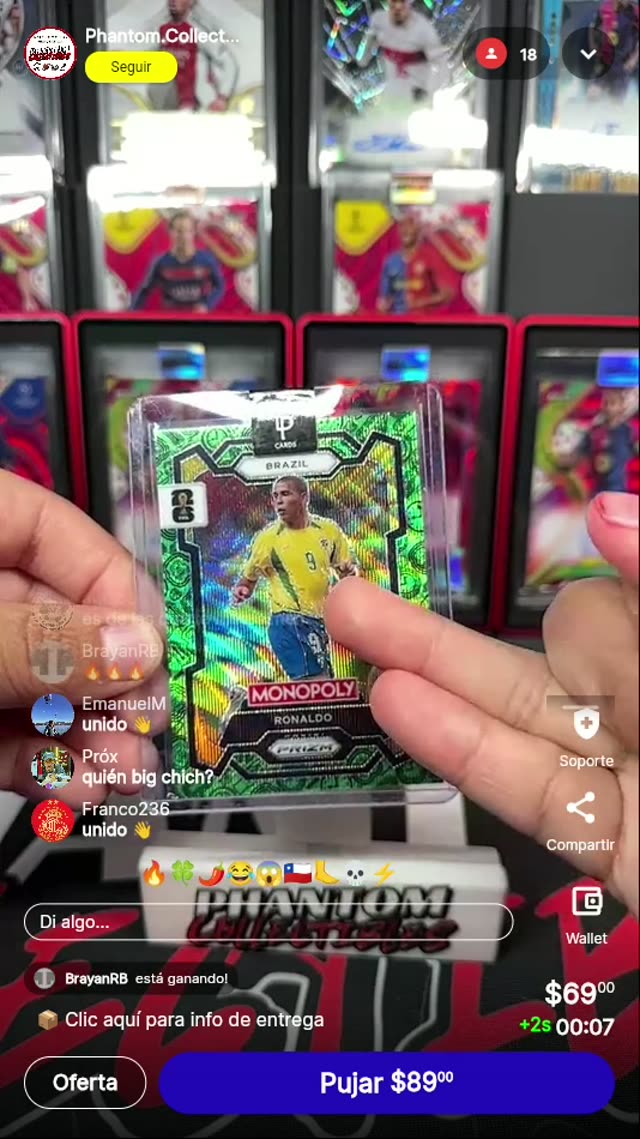The image size is (640, 1139).
Task: Bid $89 with Pujar button
Action: [x=386, y=1082]
